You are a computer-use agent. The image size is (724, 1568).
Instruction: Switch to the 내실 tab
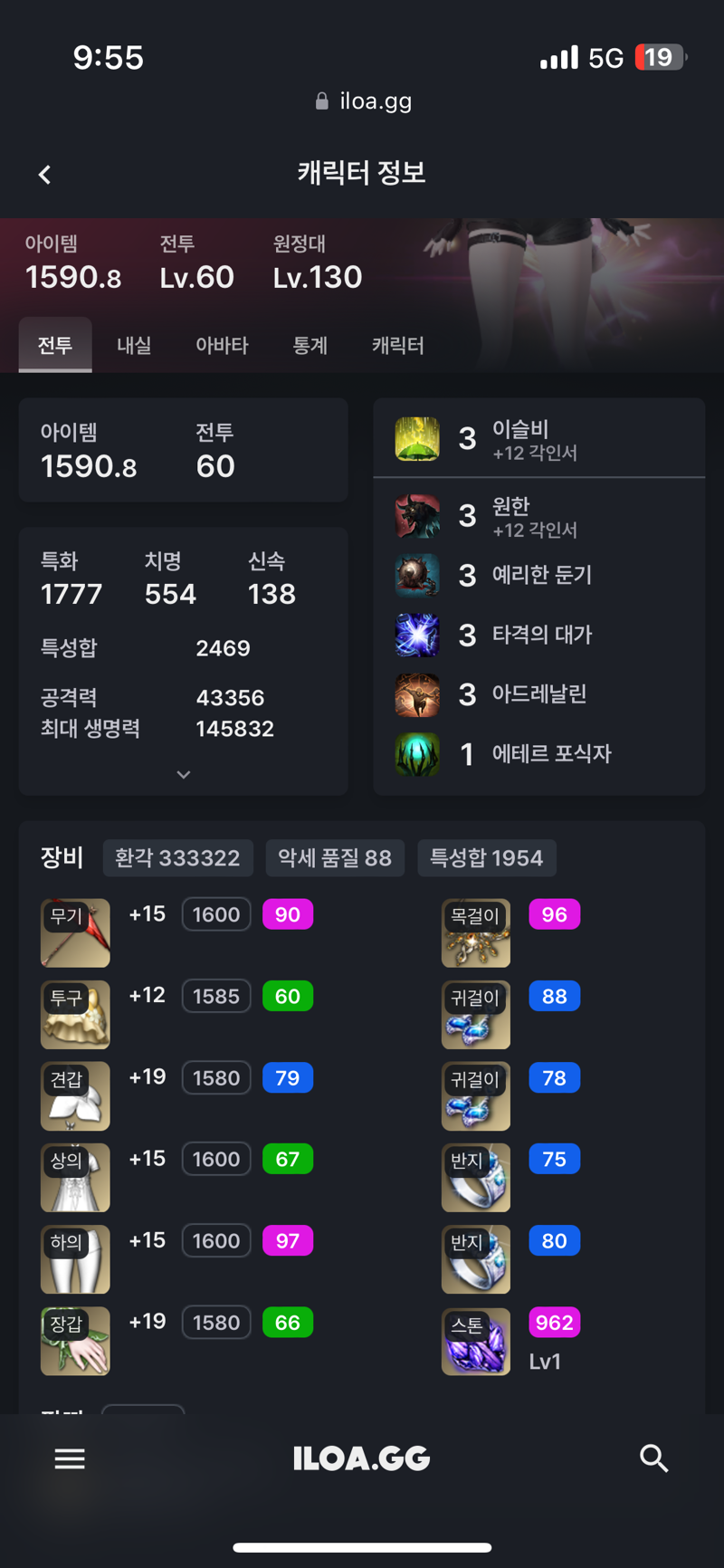pyautogui.click(x=134, y=345)
